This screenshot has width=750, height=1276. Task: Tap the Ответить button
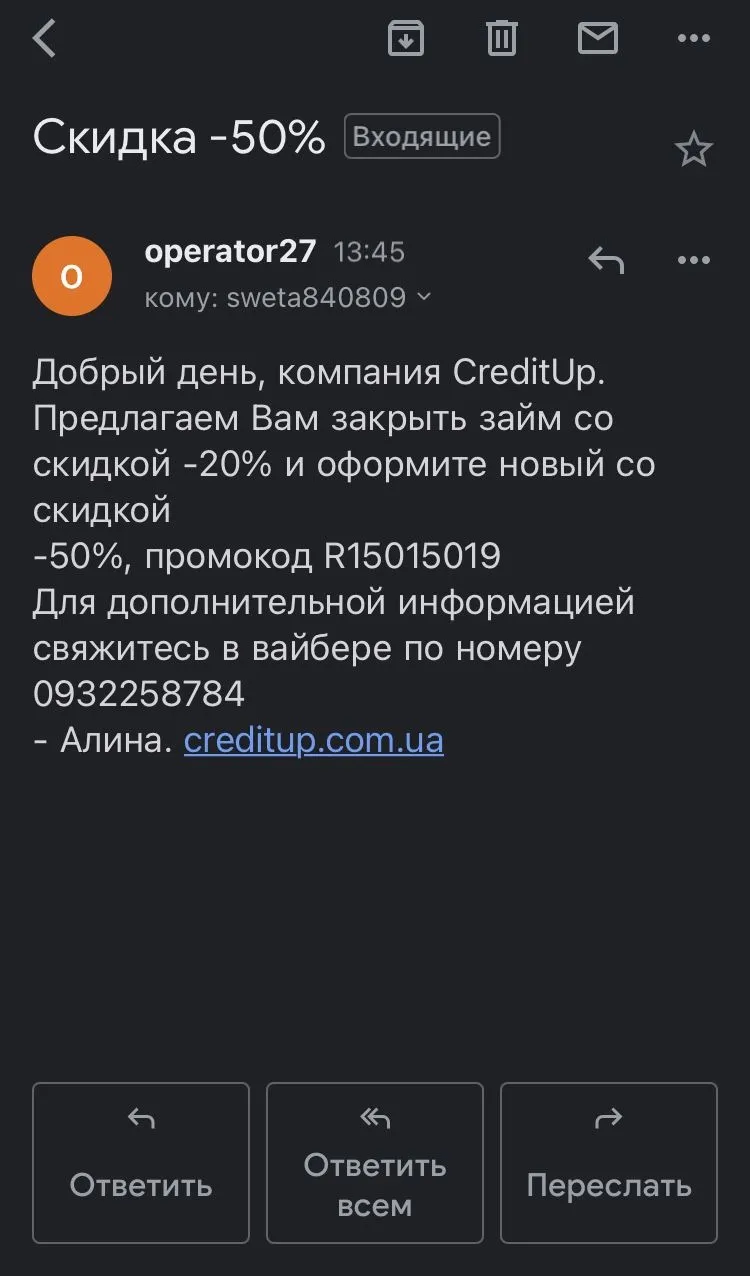click(x=141, y=1162)
